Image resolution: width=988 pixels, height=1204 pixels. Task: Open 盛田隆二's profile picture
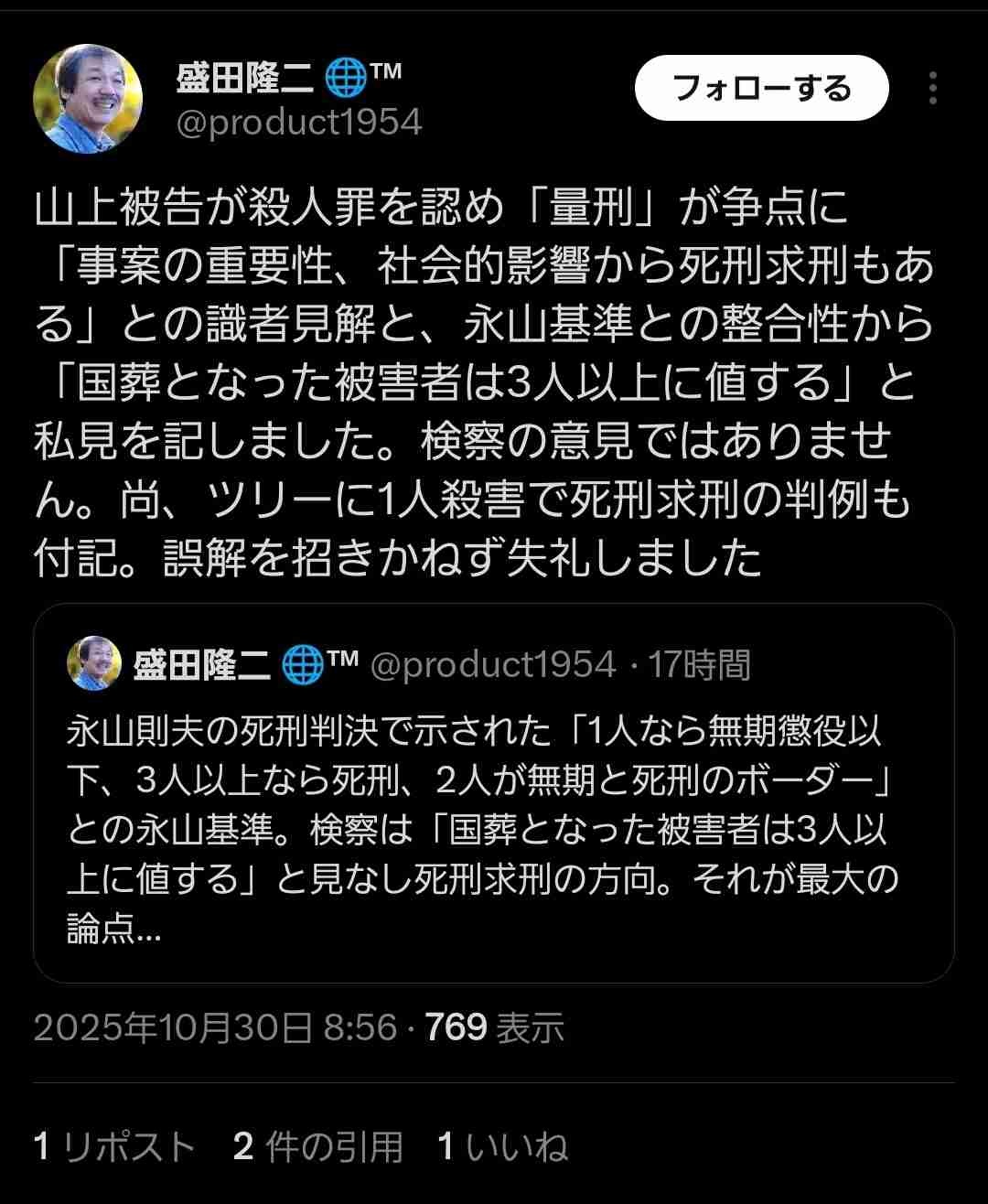click(x=88, y=99)
